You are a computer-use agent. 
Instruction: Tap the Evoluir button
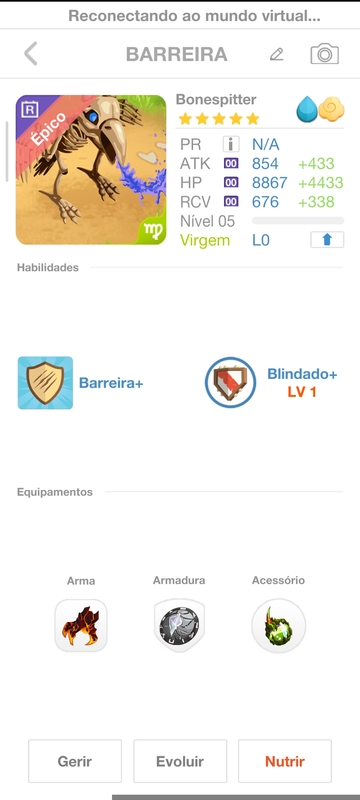click(180, 761)
